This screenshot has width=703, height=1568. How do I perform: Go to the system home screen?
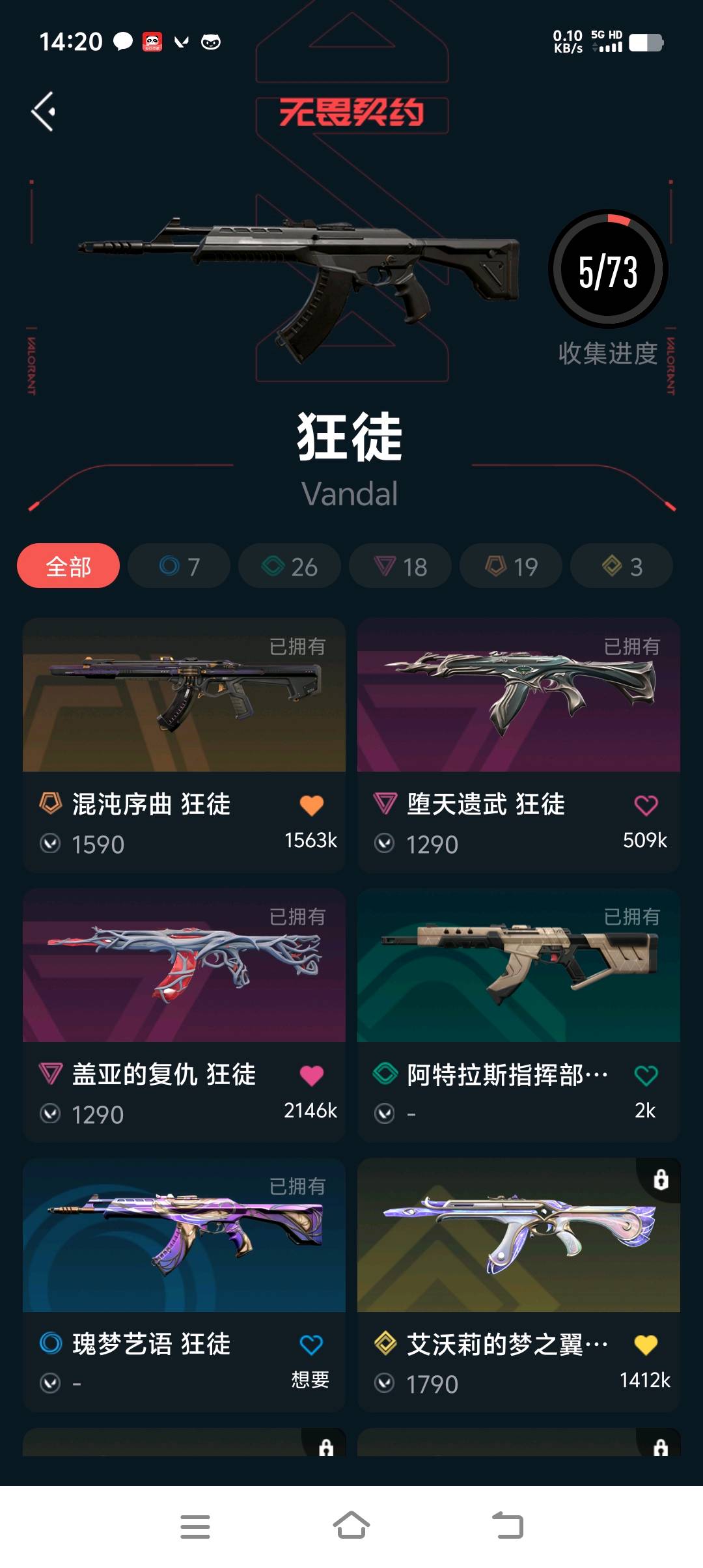point(351,1526)
